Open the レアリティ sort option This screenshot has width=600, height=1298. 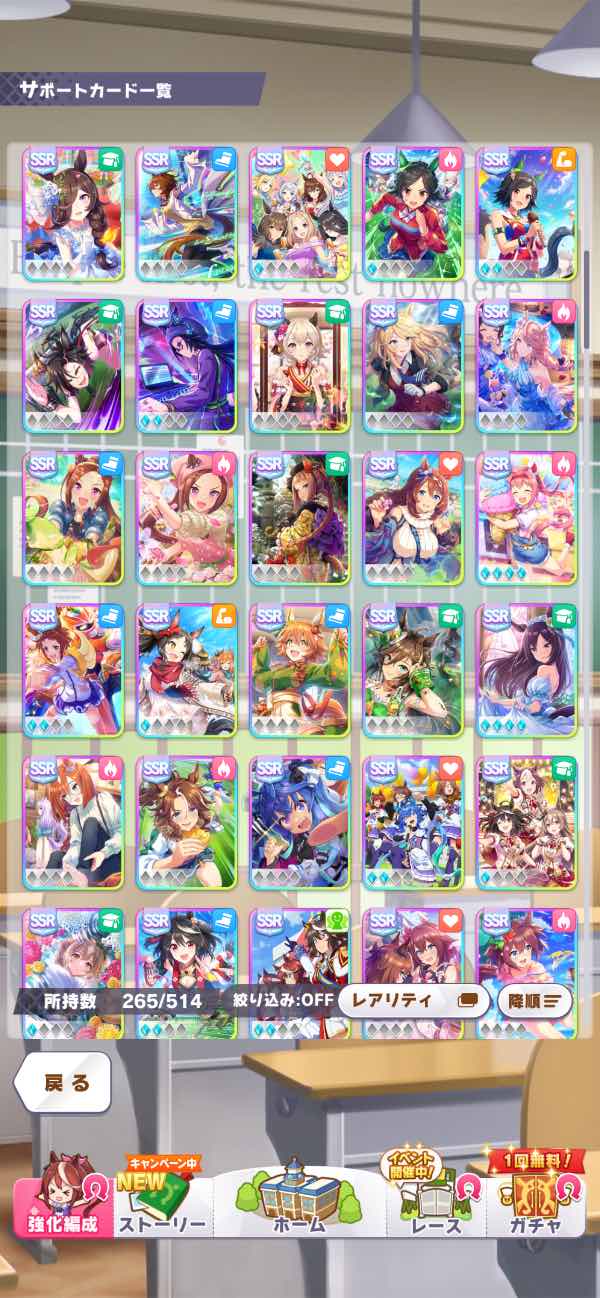[x=412, y=1000]
